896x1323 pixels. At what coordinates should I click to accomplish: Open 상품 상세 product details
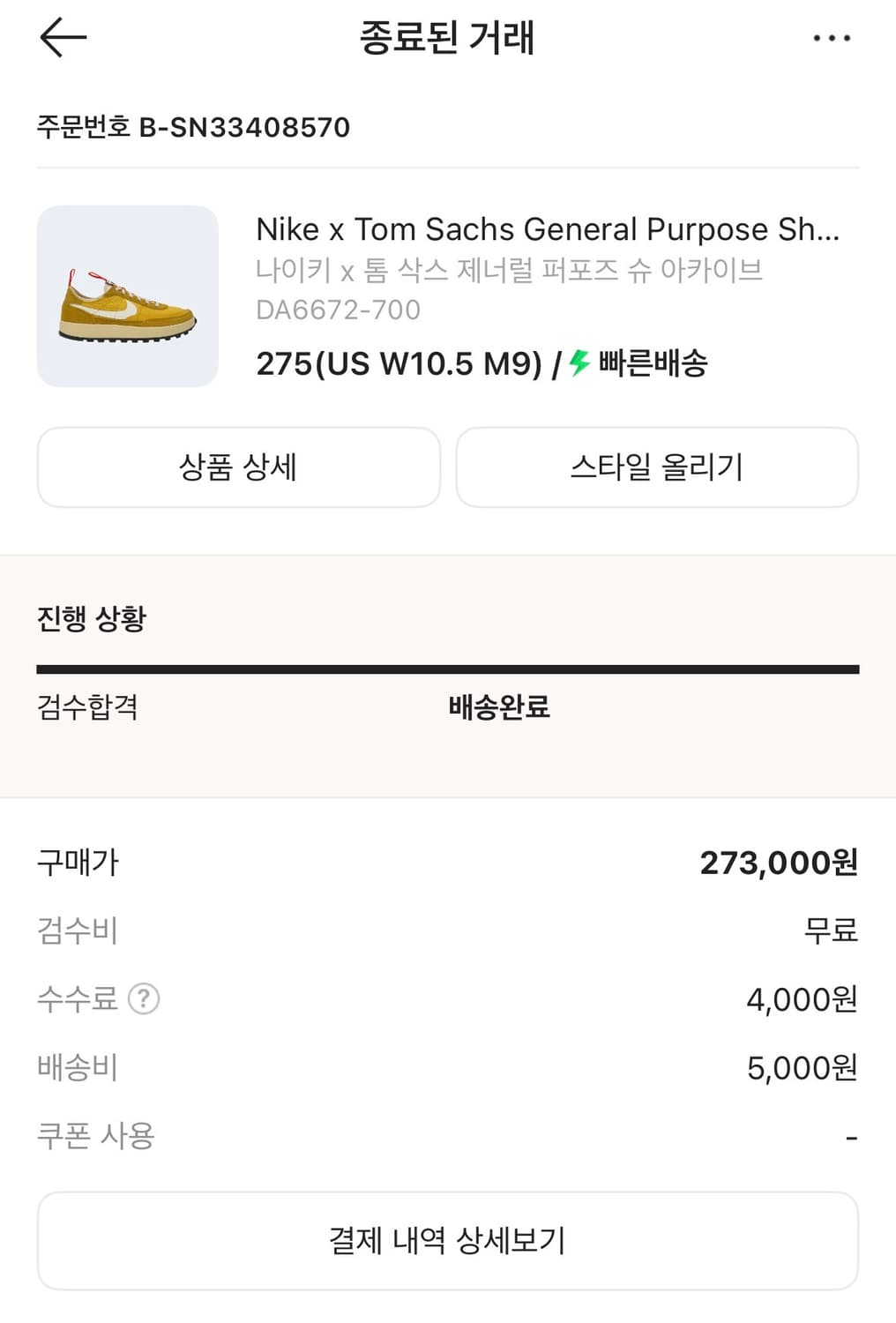point(238,467)
